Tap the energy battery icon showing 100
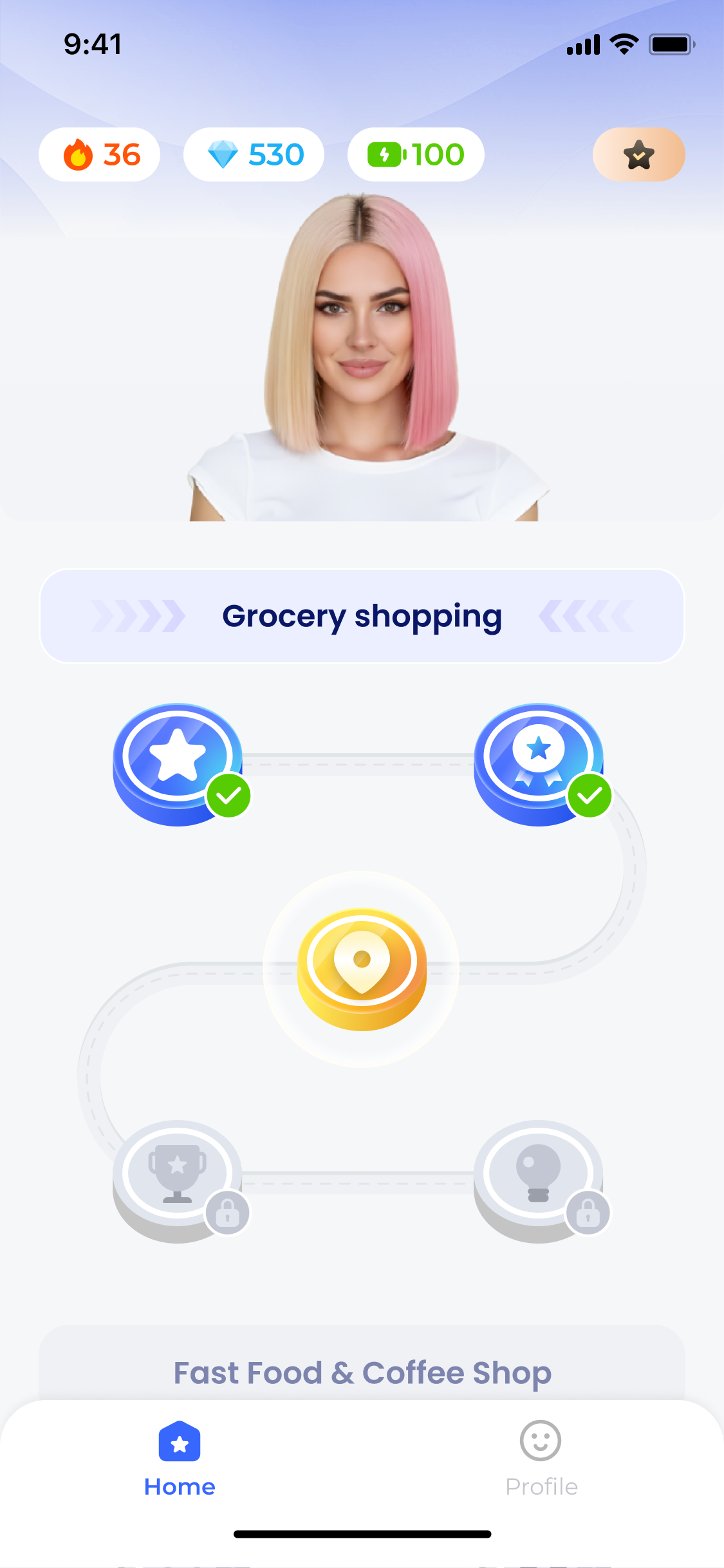This screenshot has height=1568, width=724. (x=415, y=154)
